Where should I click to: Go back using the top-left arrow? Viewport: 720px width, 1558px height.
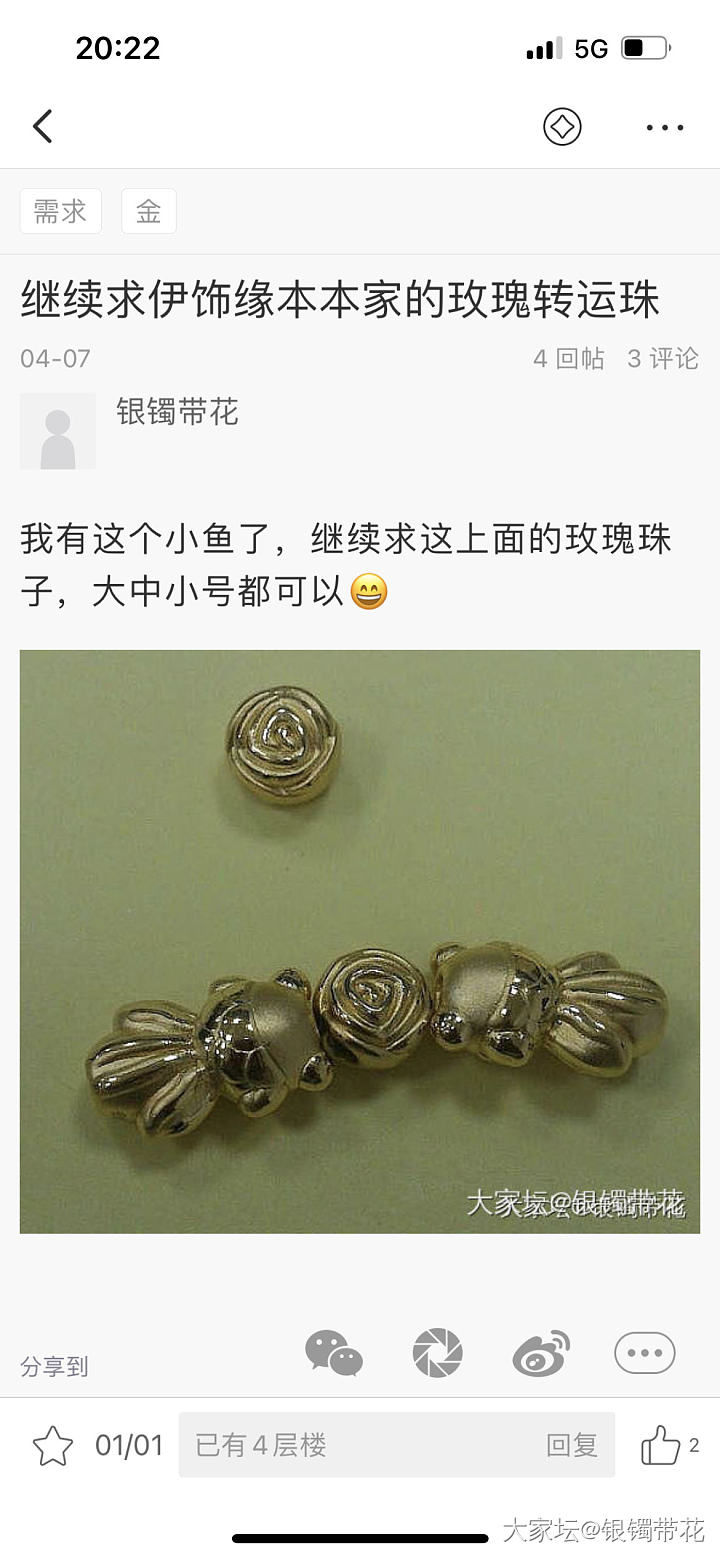[42, 127]
